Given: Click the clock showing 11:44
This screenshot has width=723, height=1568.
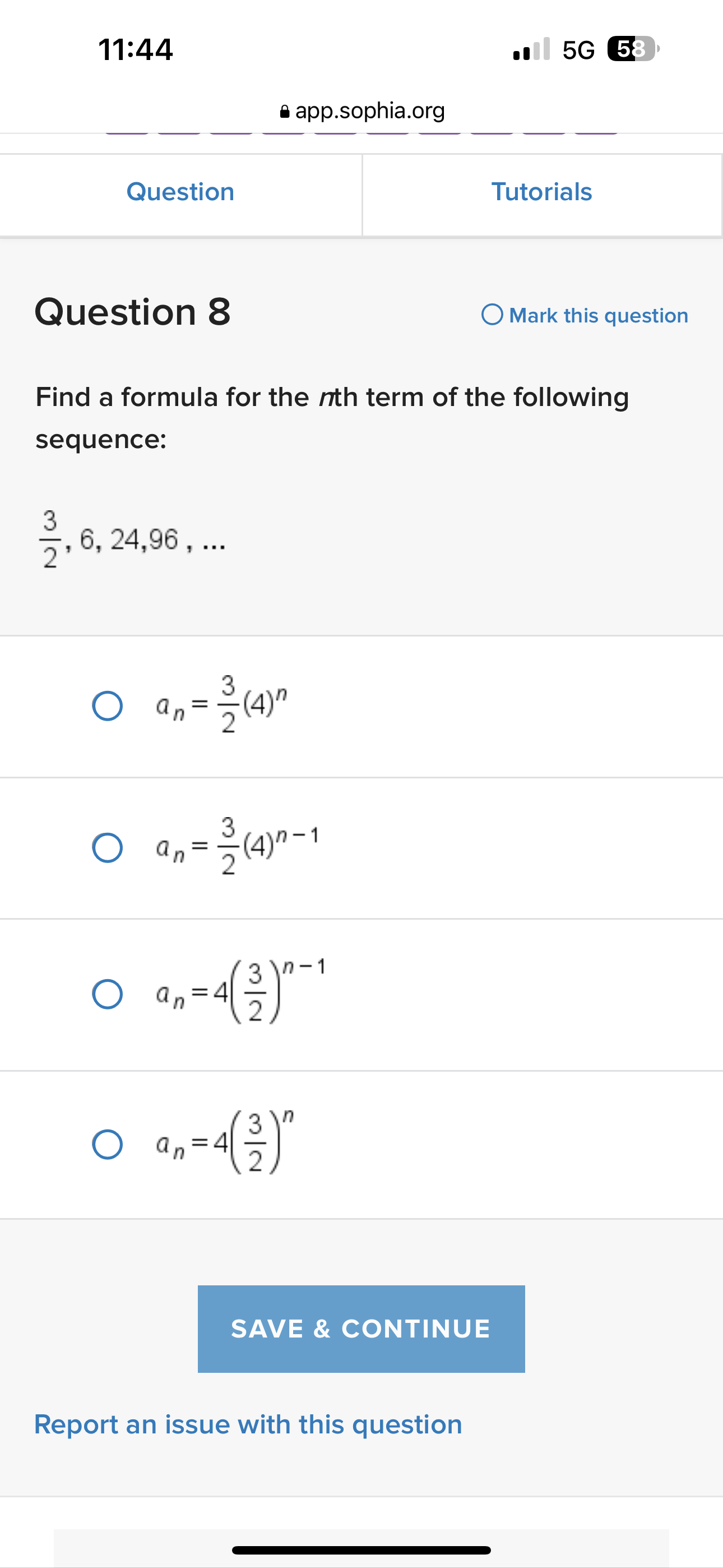Looking at the screenshot, I should tap(135, 50).
